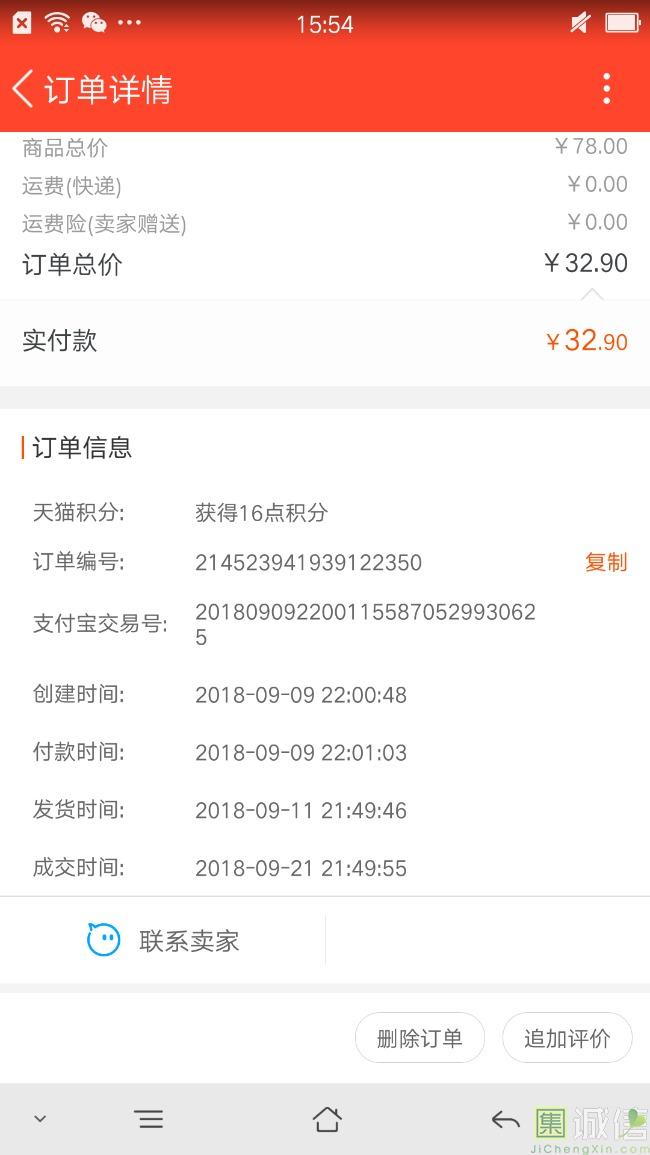Screen dimensions: 650x1155
Task: Go back from the order details page
Action: click(24, 89)
